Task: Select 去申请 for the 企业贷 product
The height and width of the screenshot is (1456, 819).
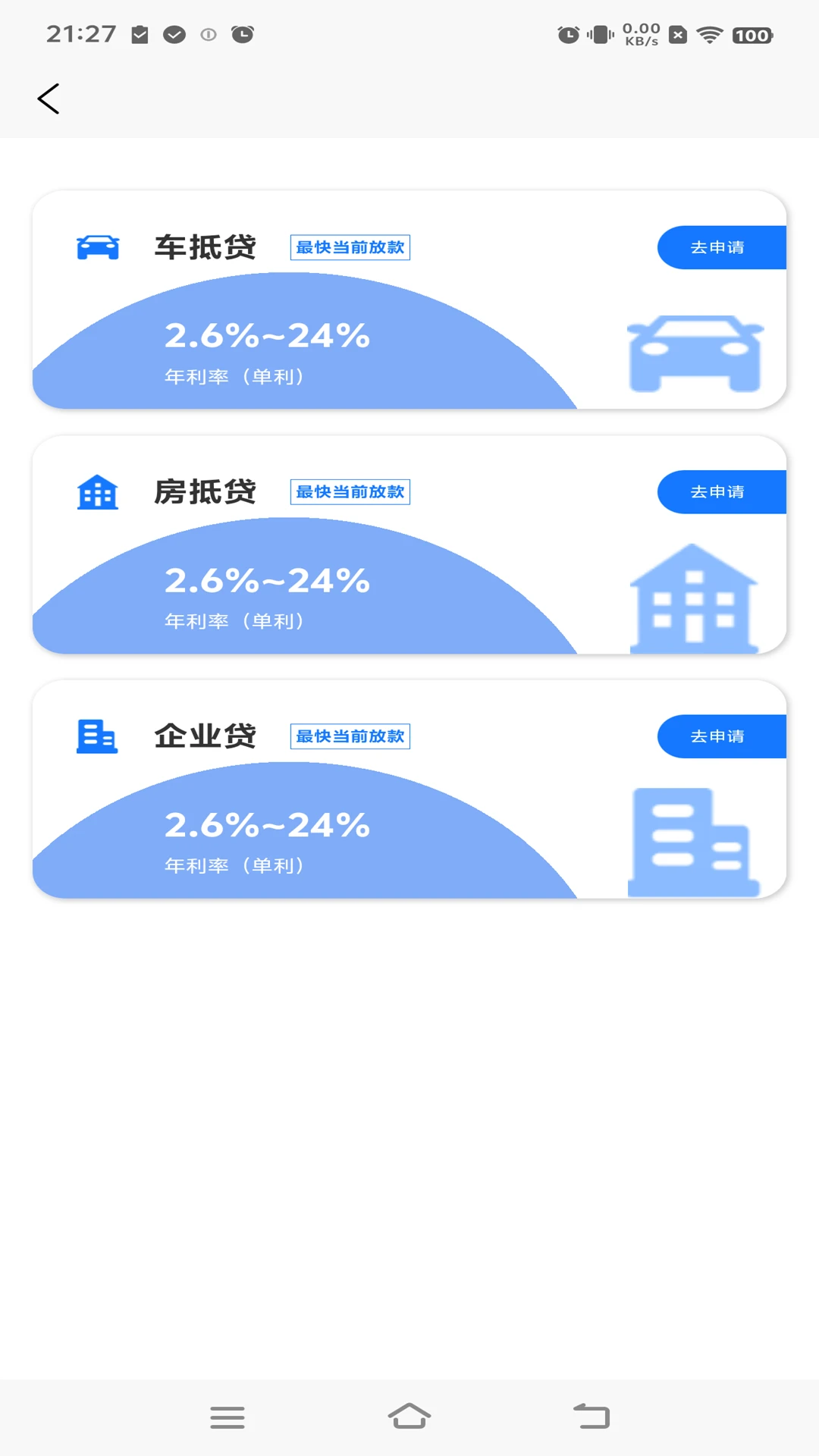Action: click(717, 736)
